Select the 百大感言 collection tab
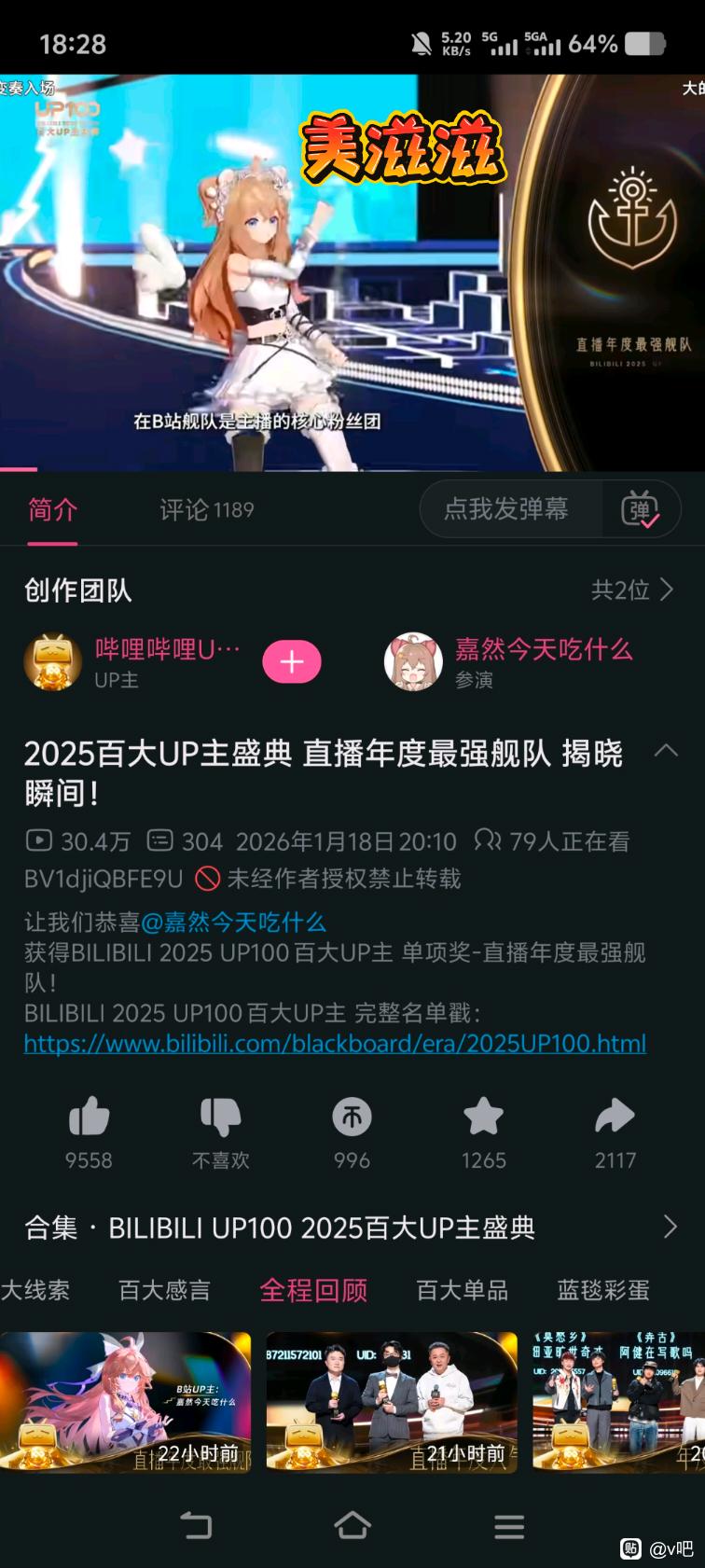The height and width of the screenshot is (1568, 705). (164, 1290)
